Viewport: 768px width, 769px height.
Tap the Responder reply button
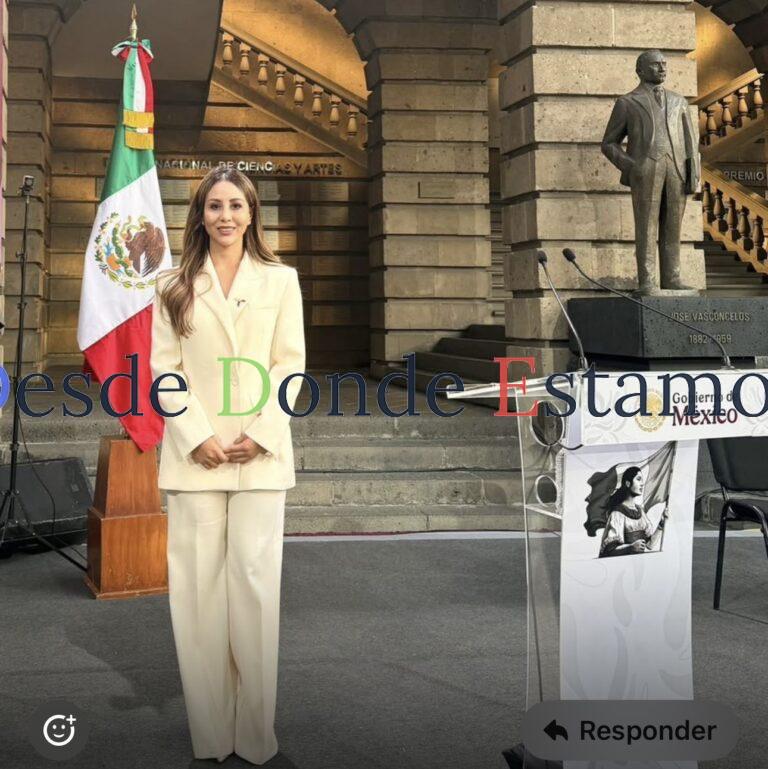pos(630,731)
